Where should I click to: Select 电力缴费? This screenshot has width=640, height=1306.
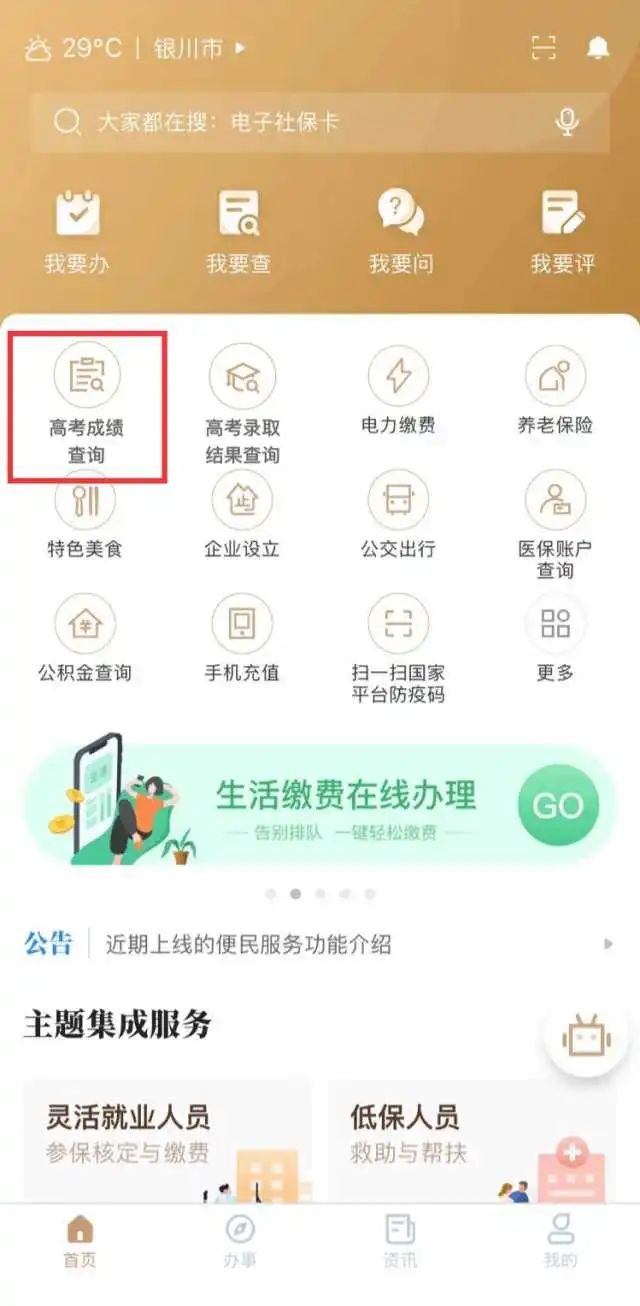pos(398,392)
